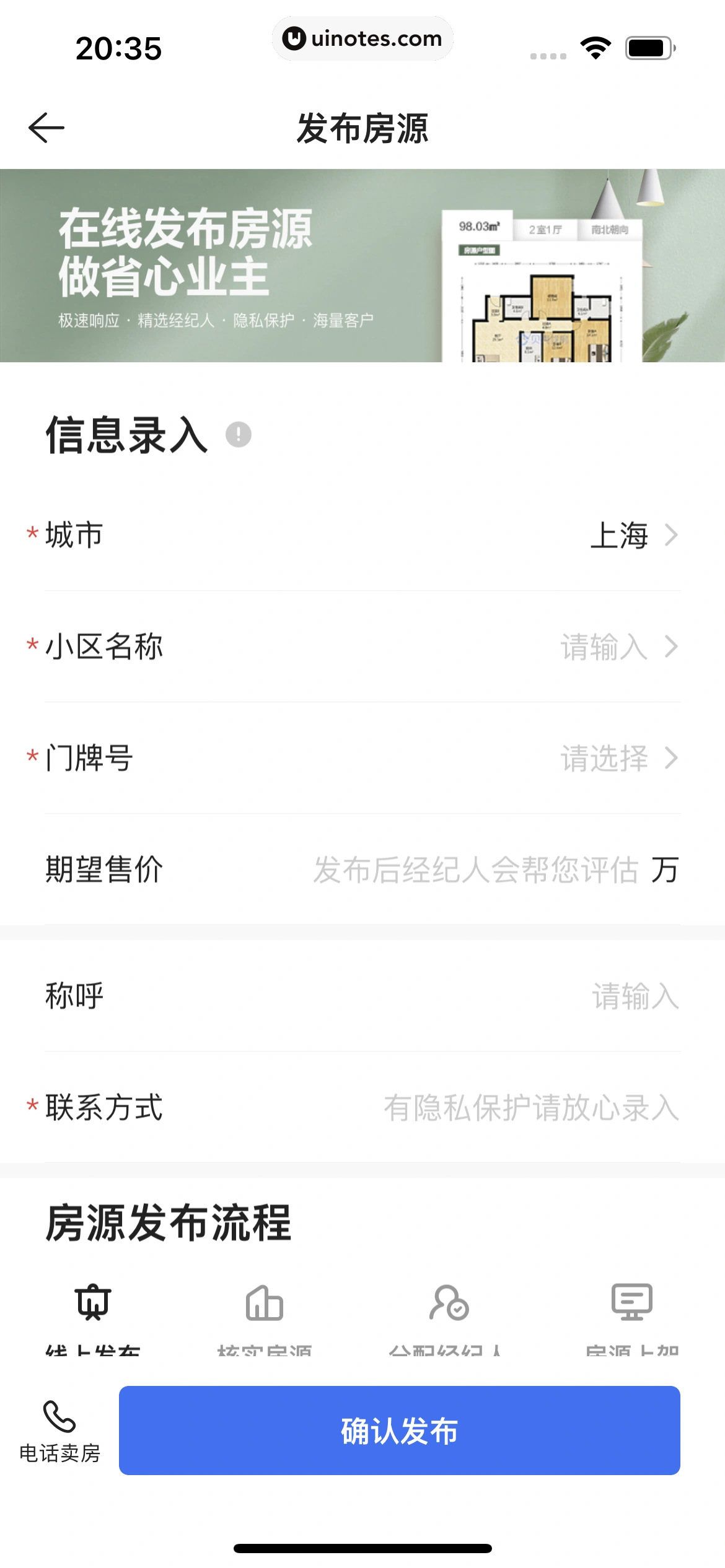Viewport: 725px width, 1568px height.
Task: Tap 电话卖房 to sell by phone
Action: [x=59, y=1432]
